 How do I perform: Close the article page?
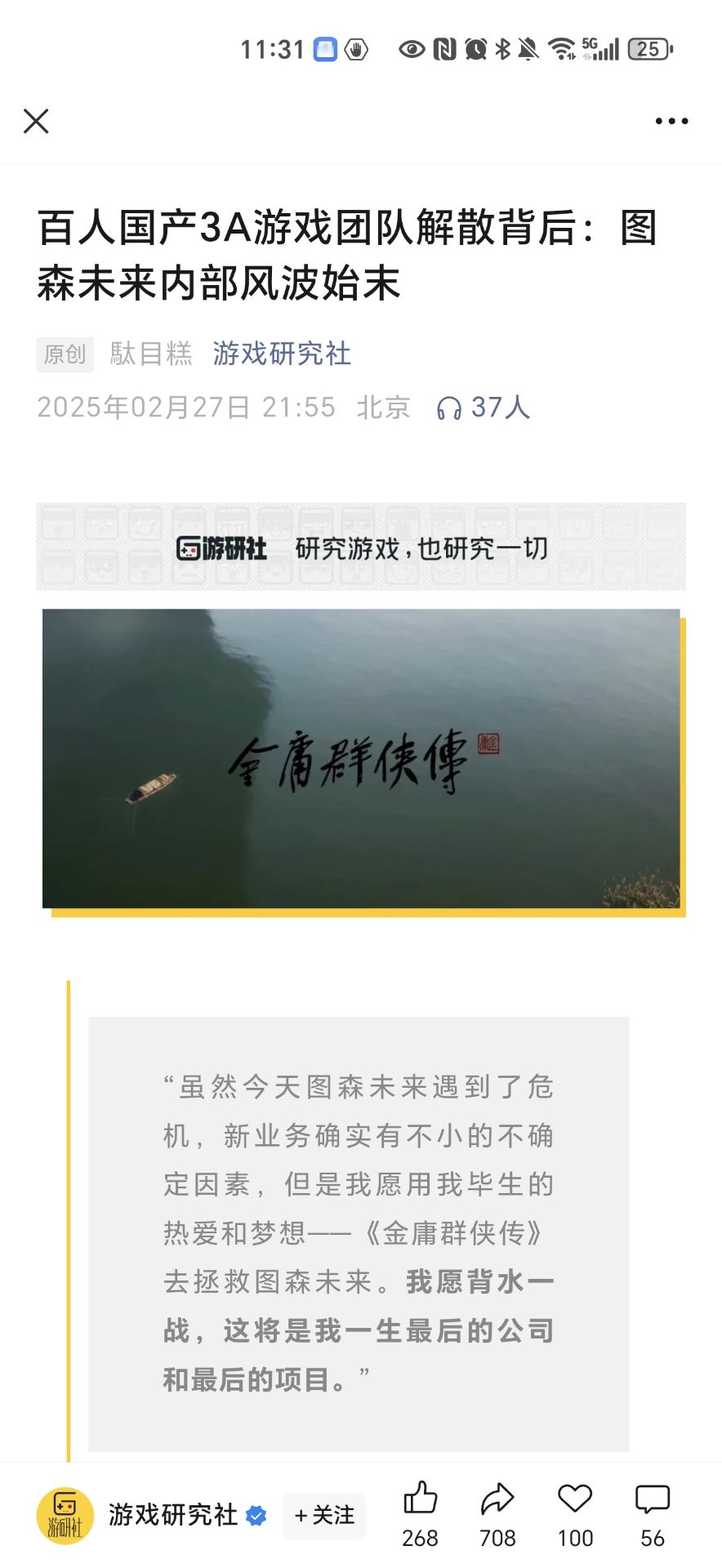coord(36,121)
